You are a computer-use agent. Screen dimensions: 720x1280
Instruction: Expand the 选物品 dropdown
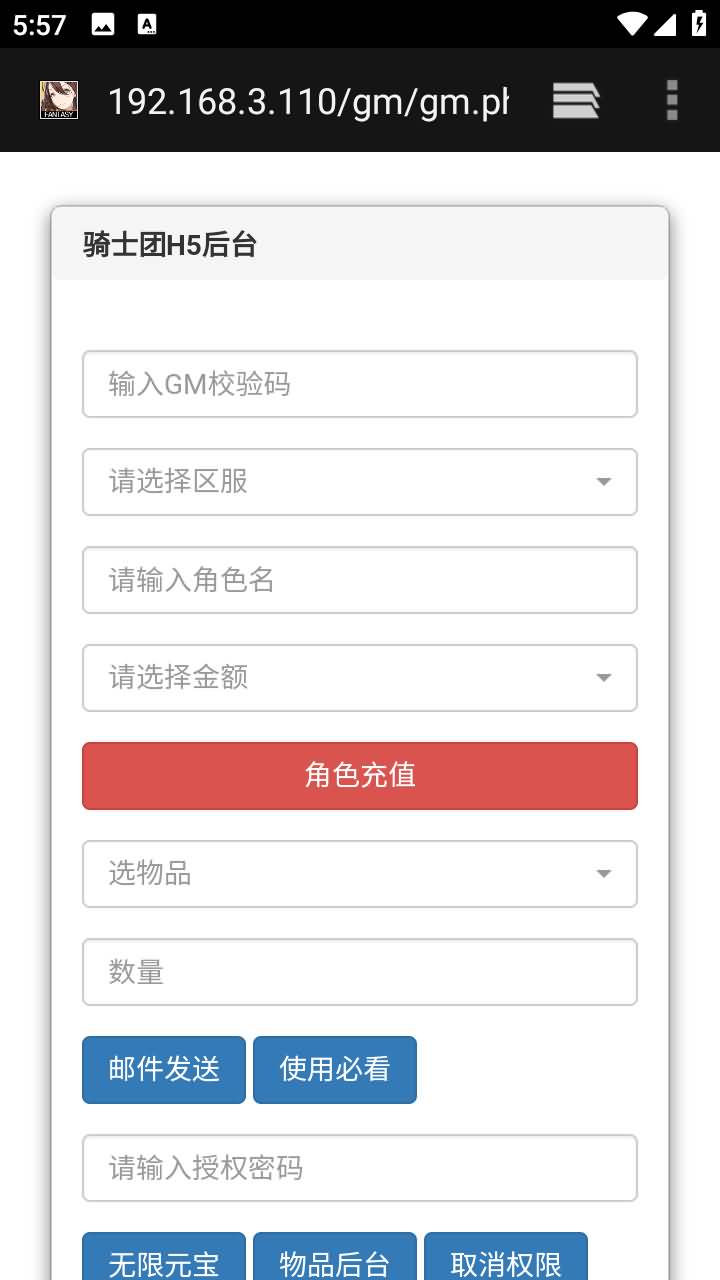point(360,874)
